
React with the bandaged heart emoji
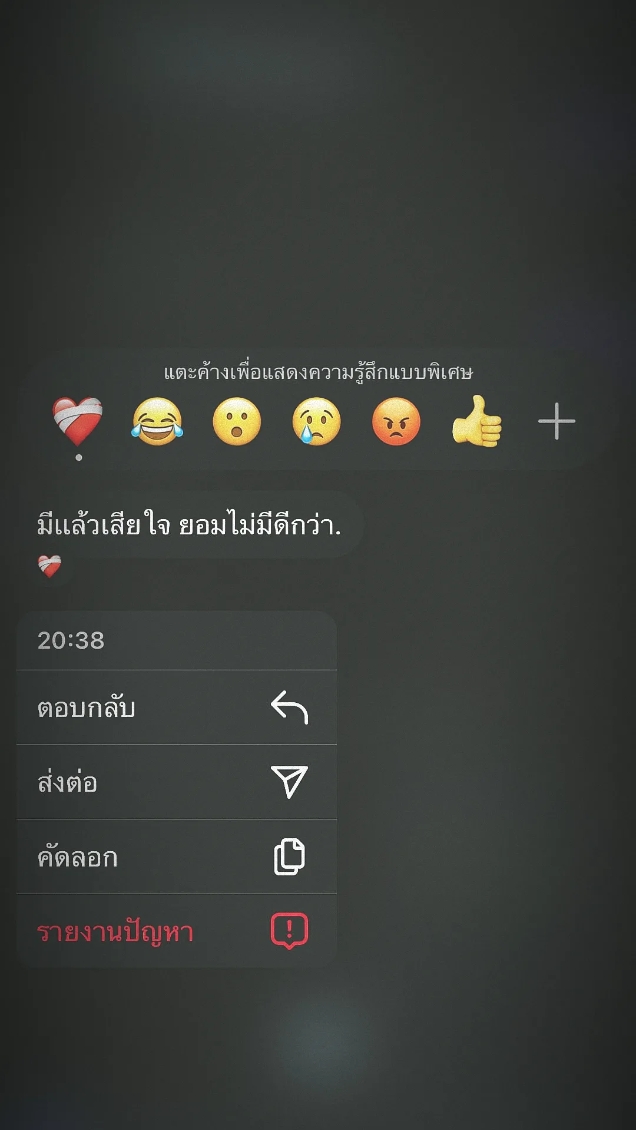[x=78, y=421]
